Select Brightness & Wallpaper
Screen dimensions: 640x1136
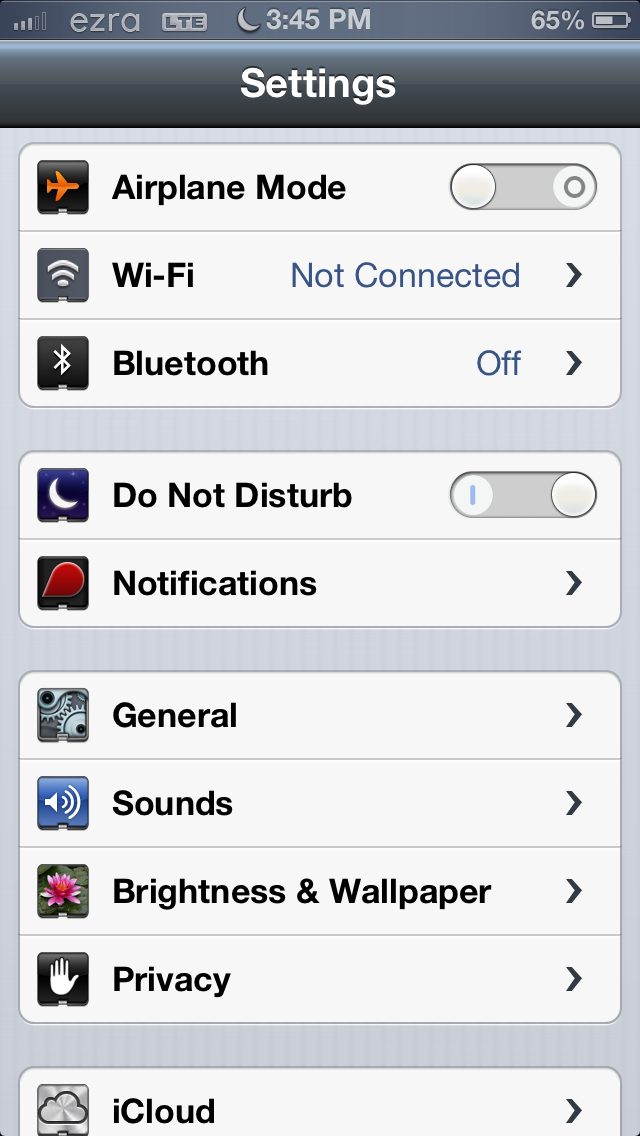point(320,891)
